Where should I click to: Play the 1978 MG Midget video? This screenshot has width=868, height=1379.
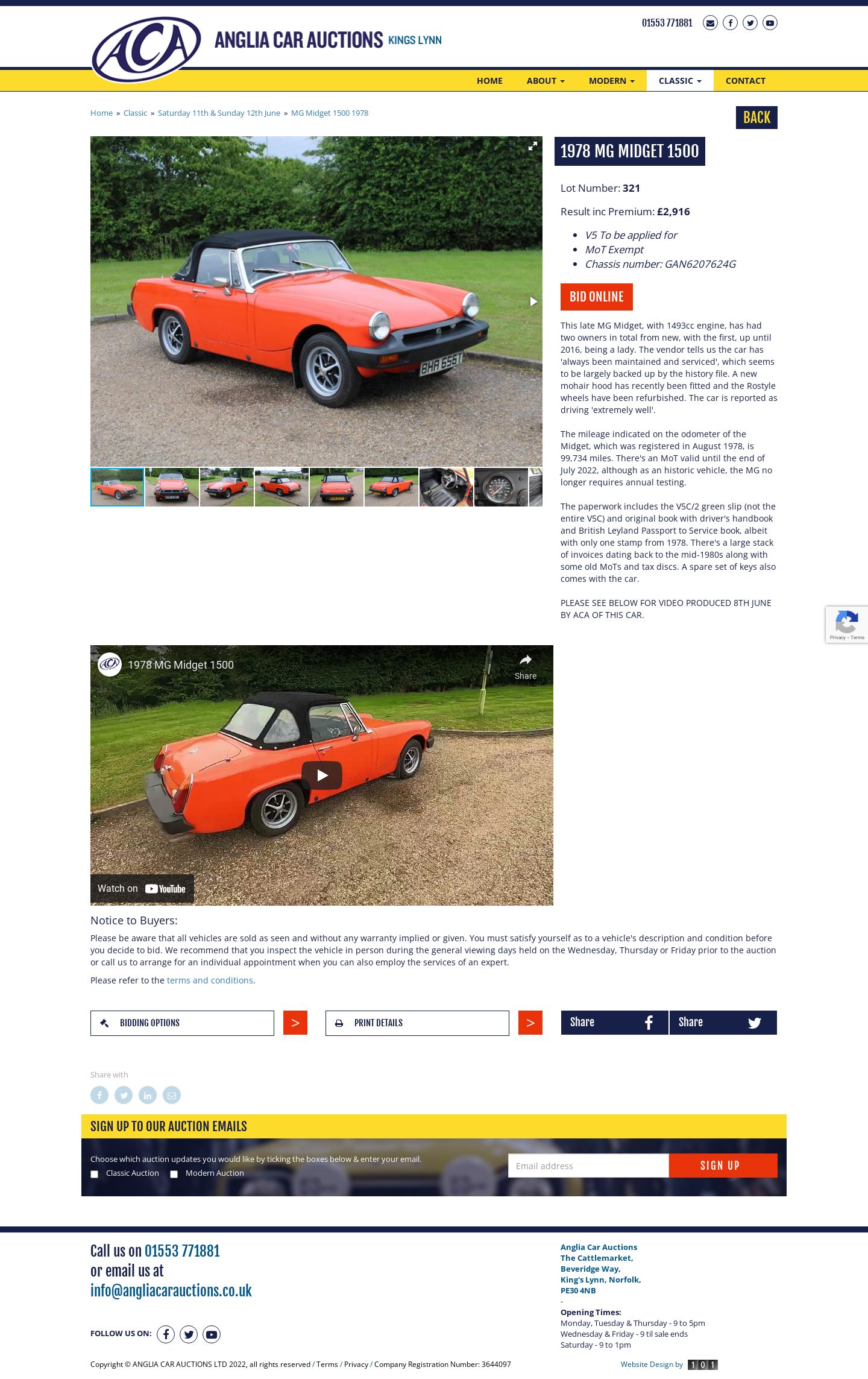[x=321, y=775]
